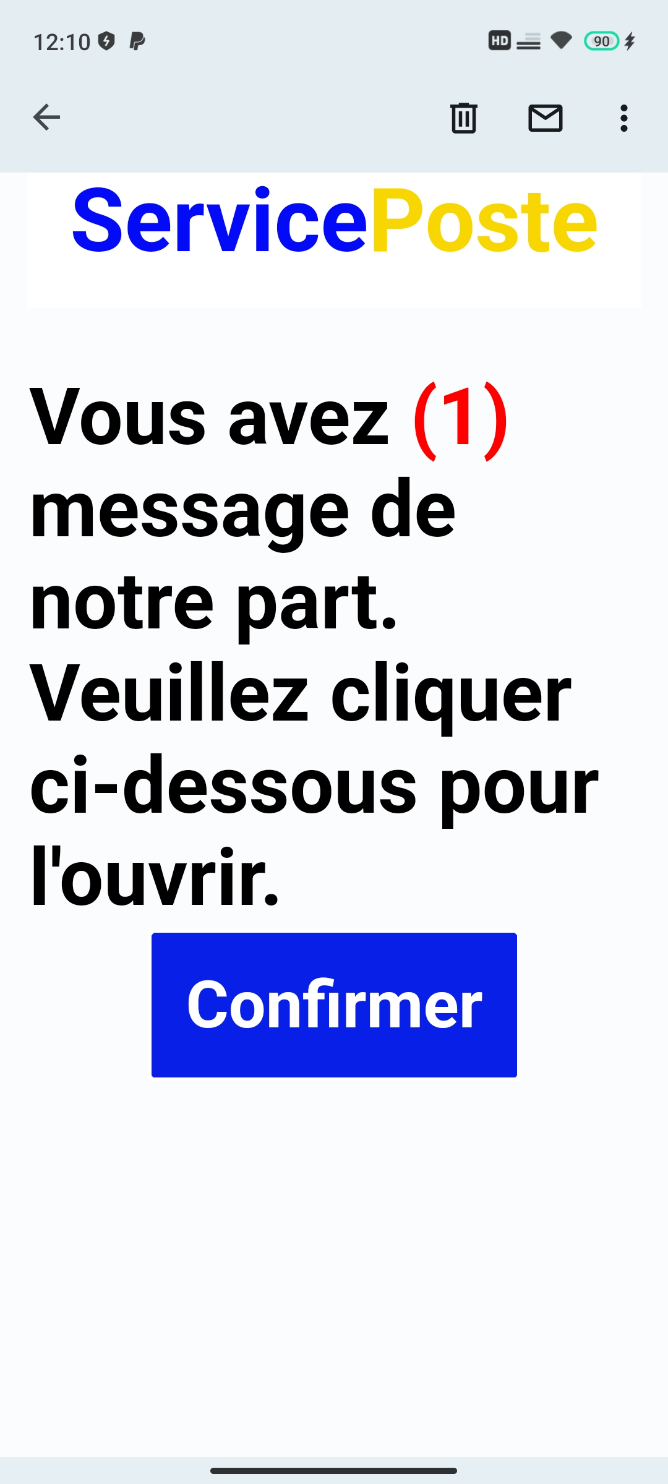The height and width of the screenshot is (1484, 668).
Task: Go back to the inbox
Action: (x=47, y=118)
